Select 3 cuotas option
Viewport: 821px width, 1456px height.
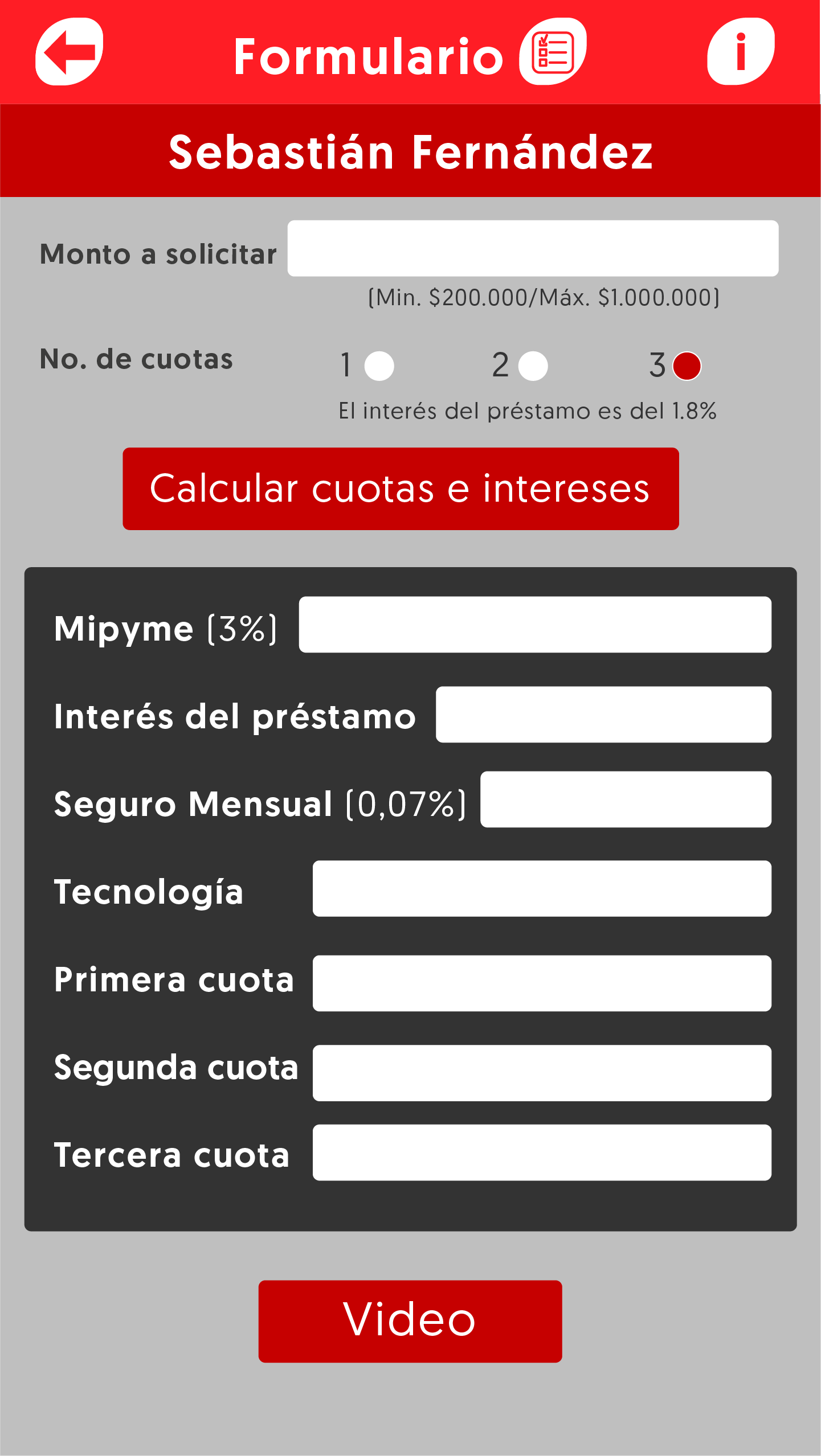point(687,366)
